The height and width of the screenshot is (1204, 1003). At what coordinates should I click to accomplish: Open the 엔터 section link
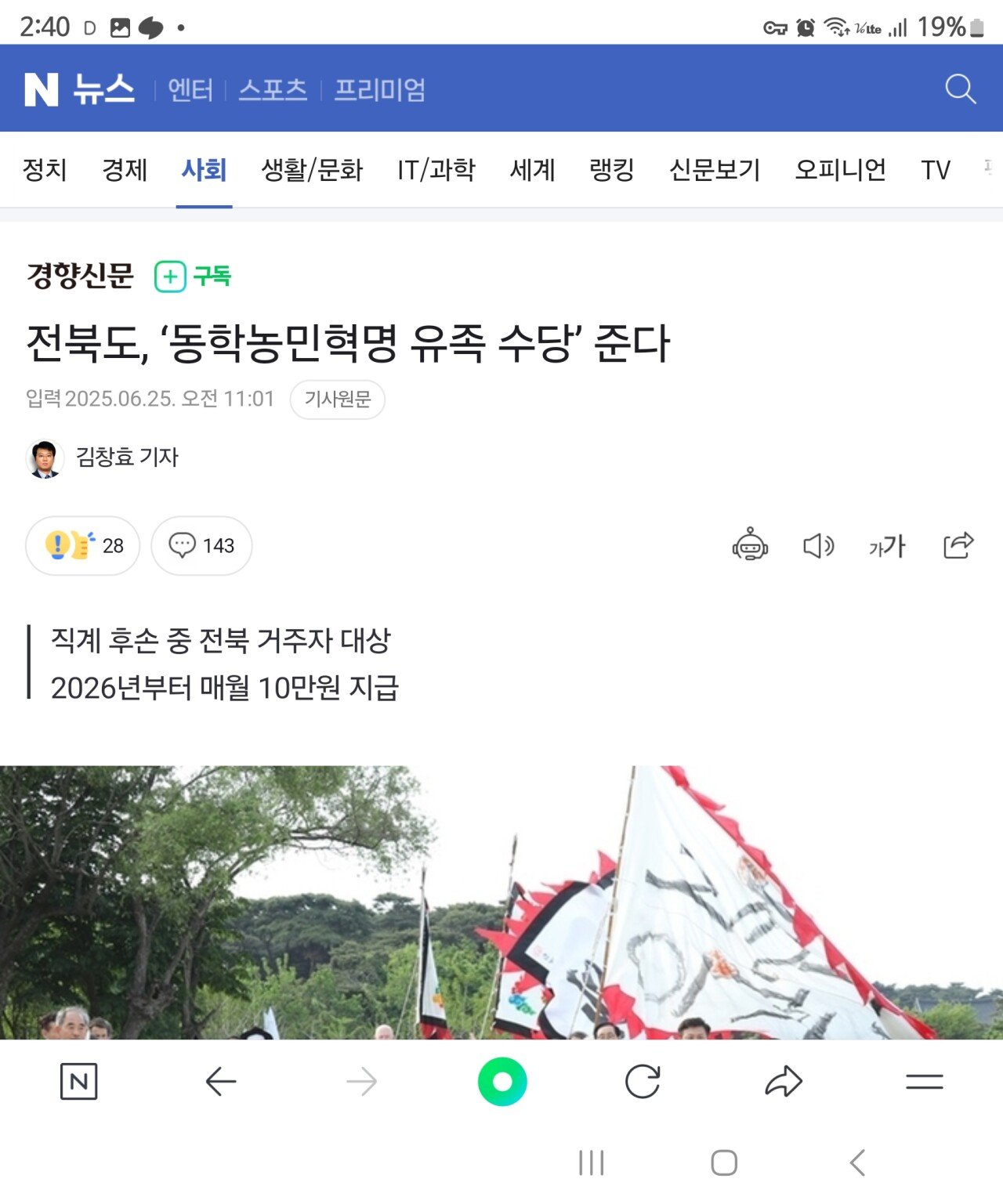190,89
